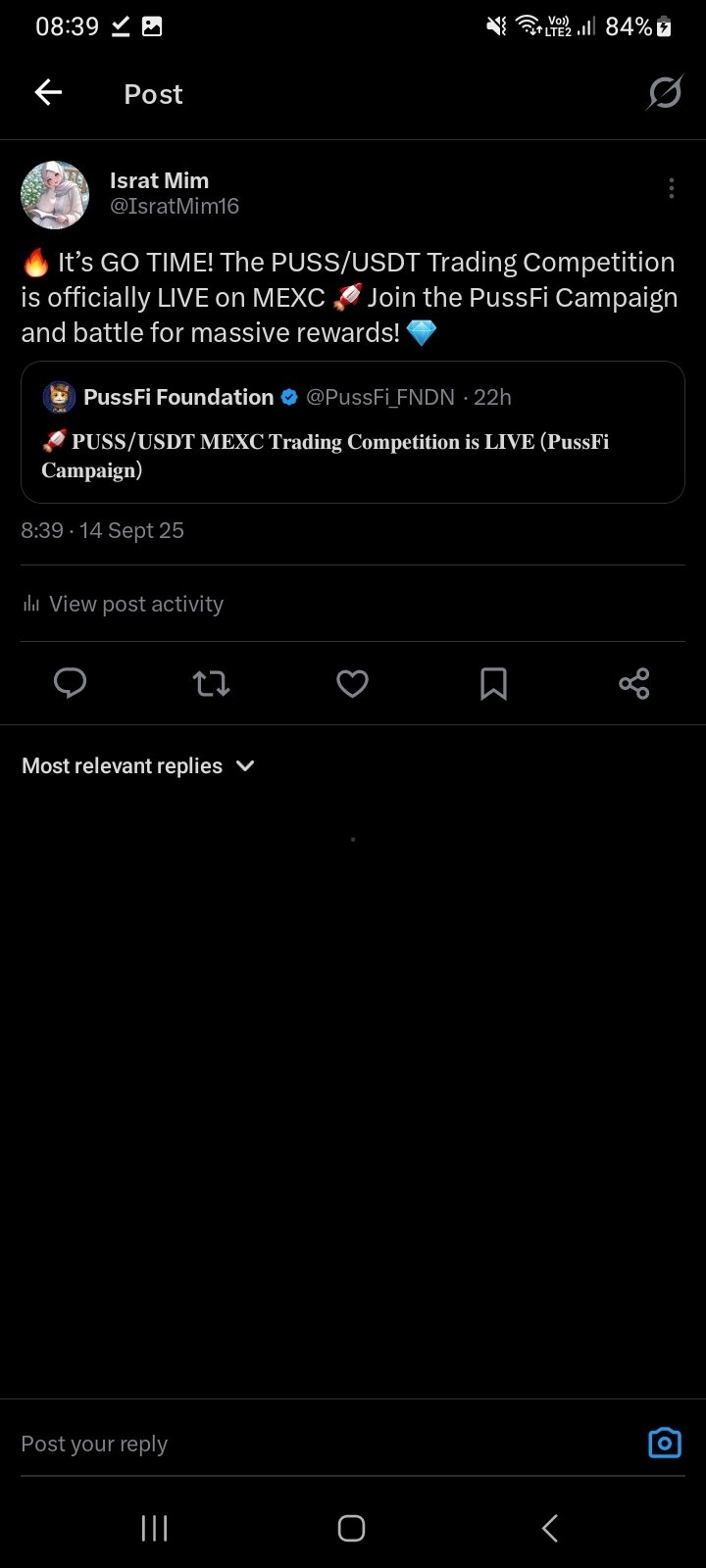Repost this post
Screen dimensions: 706x1568
tap(211, 683)
